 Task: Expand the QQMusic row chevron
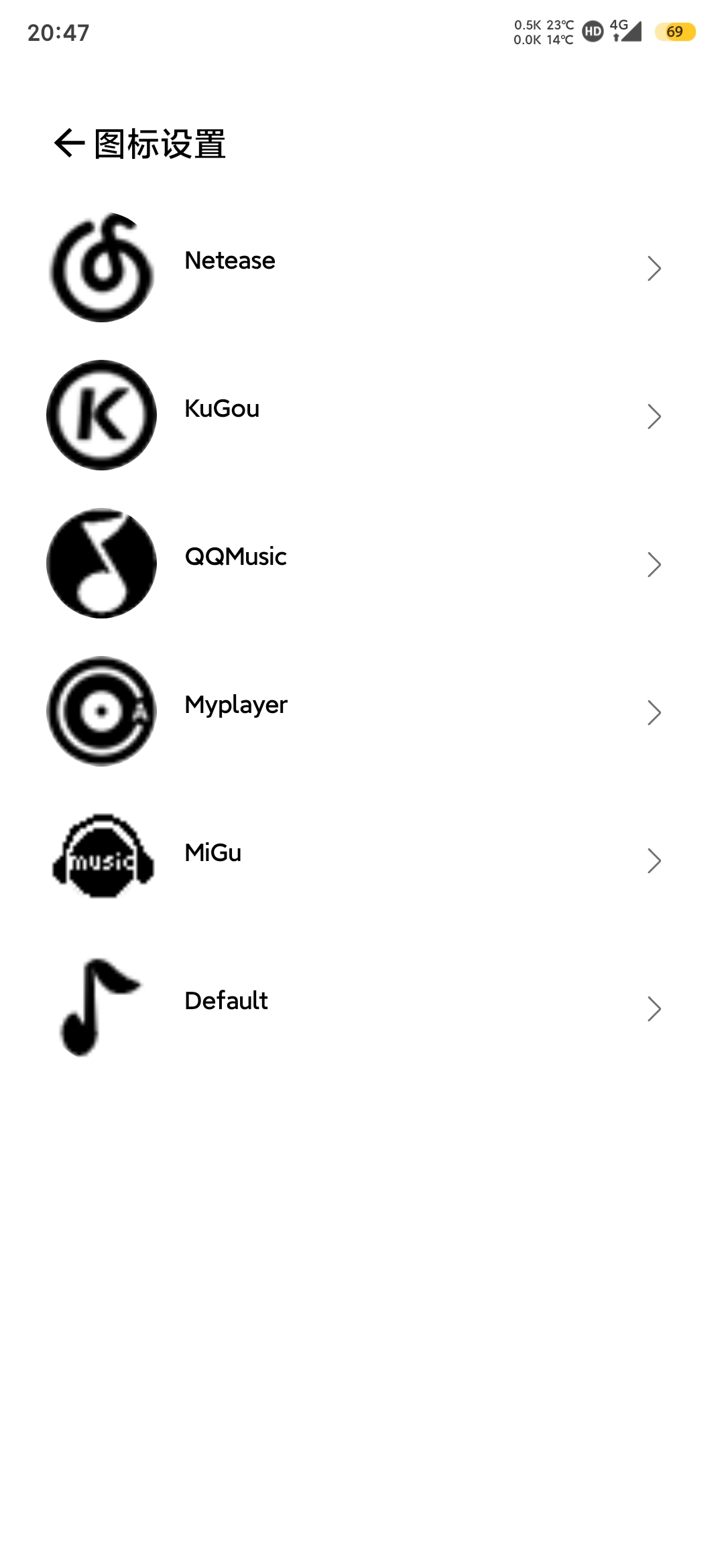click(654, 564)
